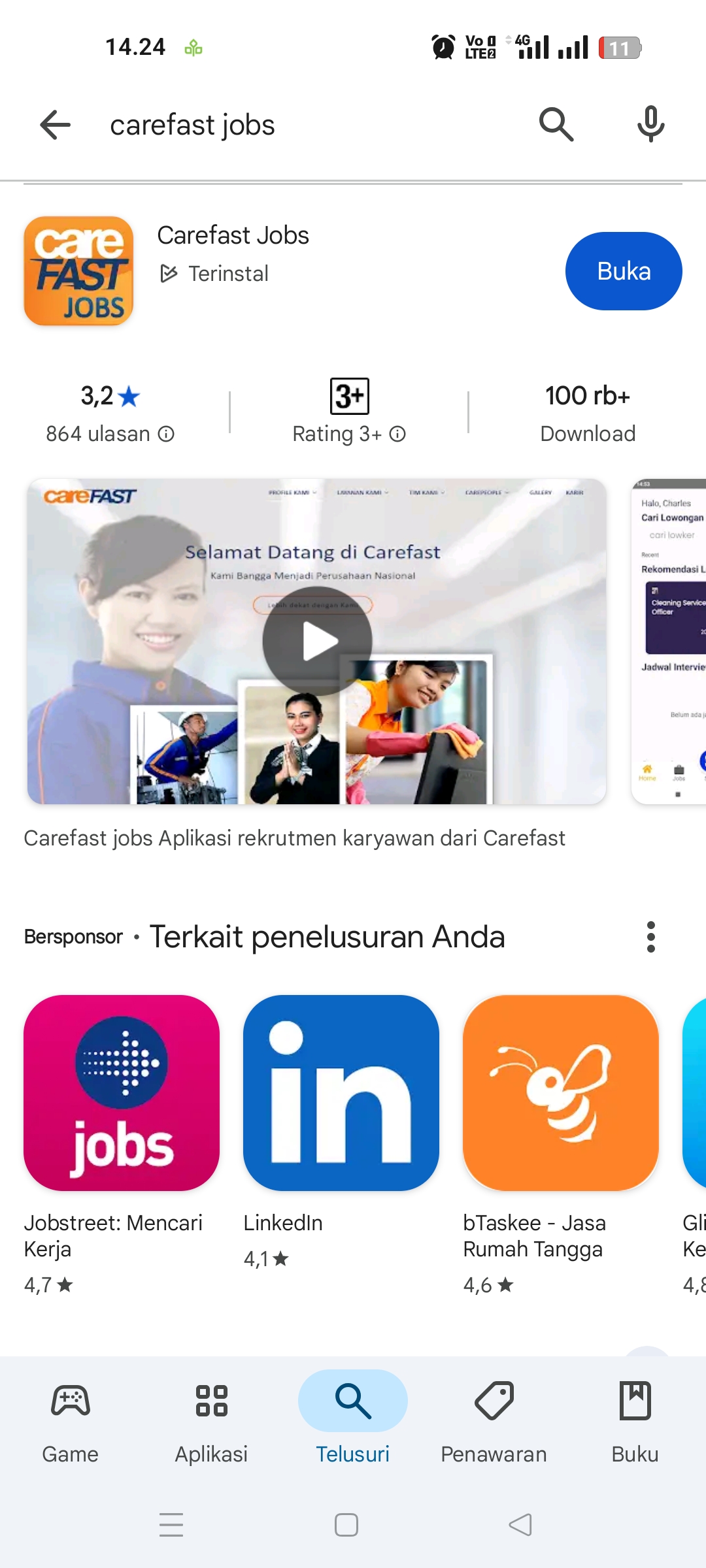Open Carefast Jobs with the Buka button
Screen dimensions: 706x1568
[624, 271]
